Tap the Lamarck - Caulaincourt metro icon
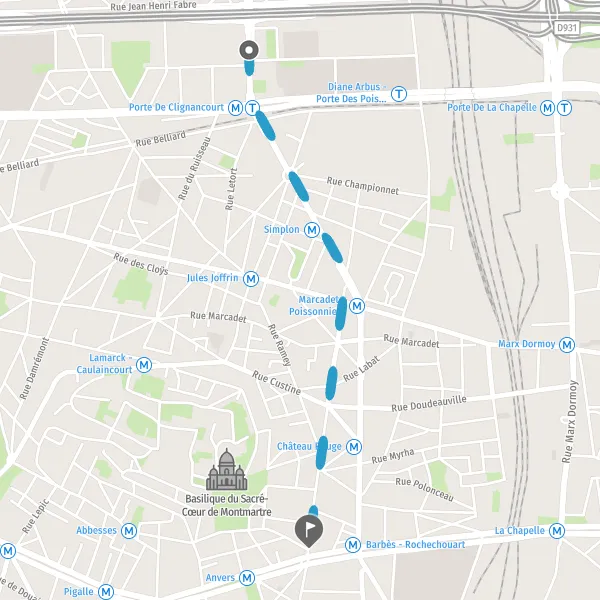 pos(144,365)
